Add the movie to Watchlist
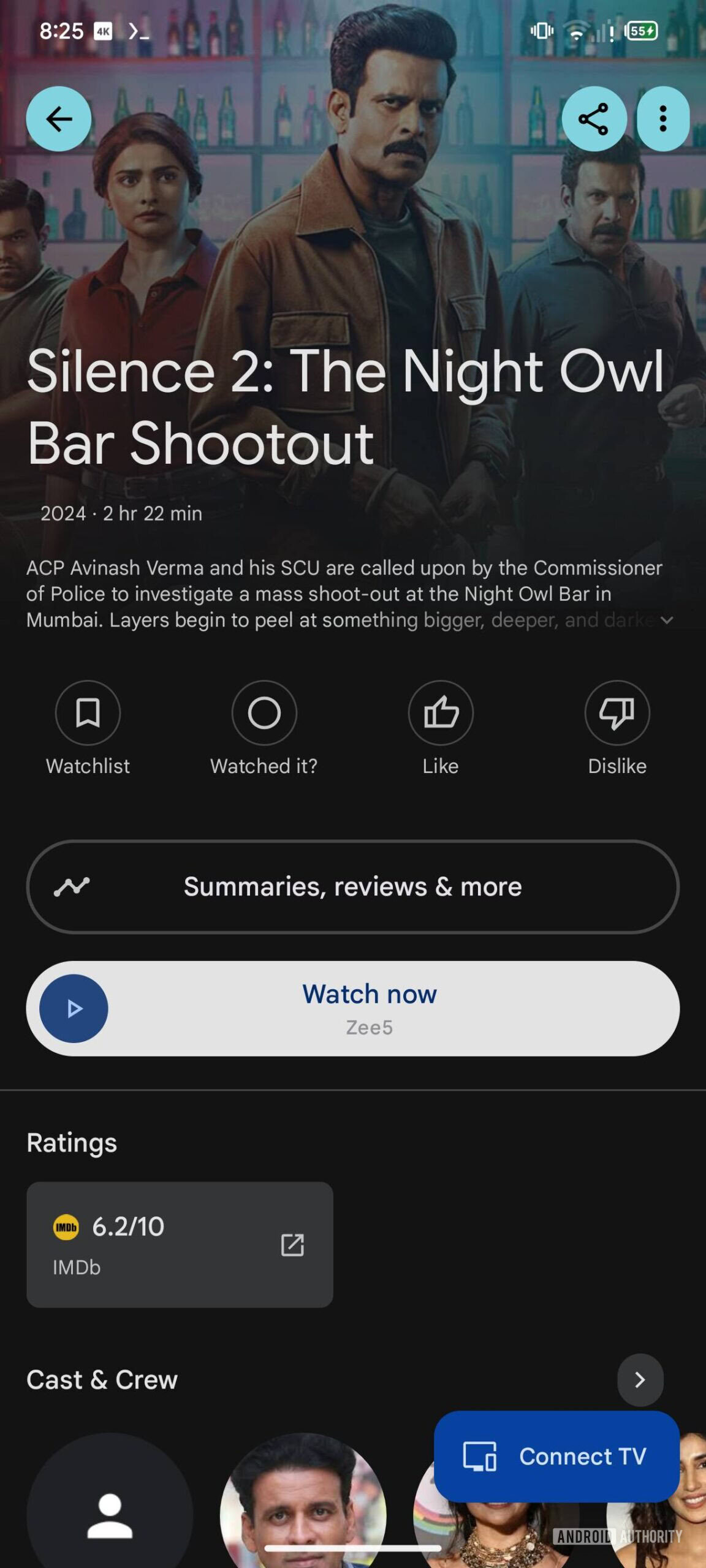The height and width of the screenshot is (1568, 706). click(88, 713)
